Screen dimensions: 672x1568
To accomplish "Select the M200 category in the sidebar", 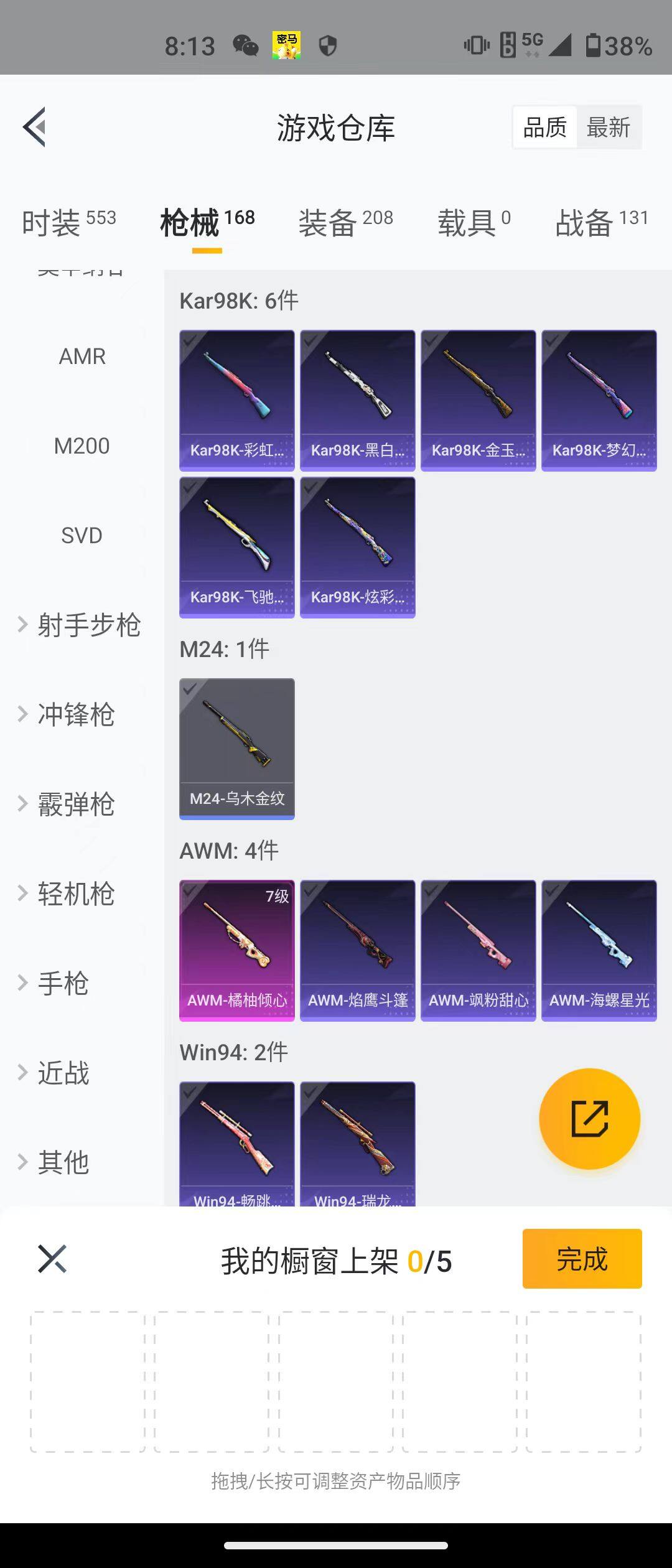I will 83,446.
